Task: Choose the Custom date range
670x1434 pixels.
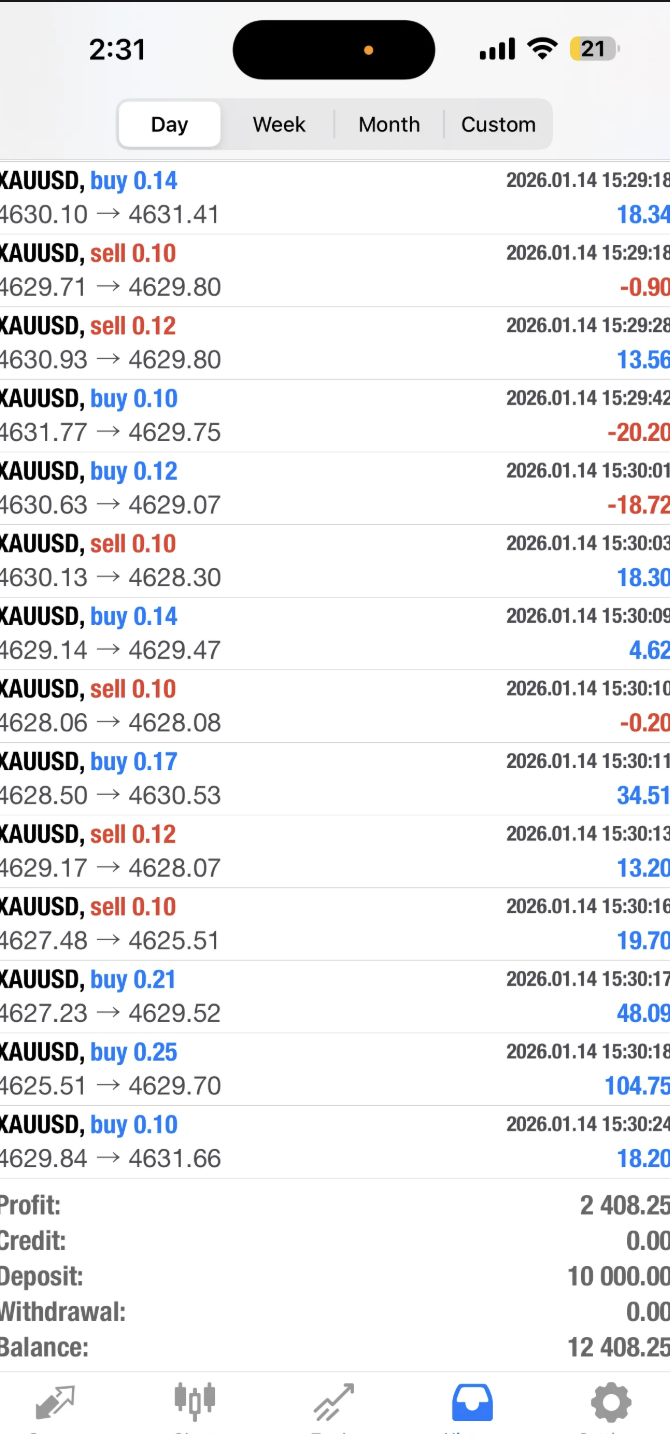Action: pyautogui.click(x=498, y=124)
